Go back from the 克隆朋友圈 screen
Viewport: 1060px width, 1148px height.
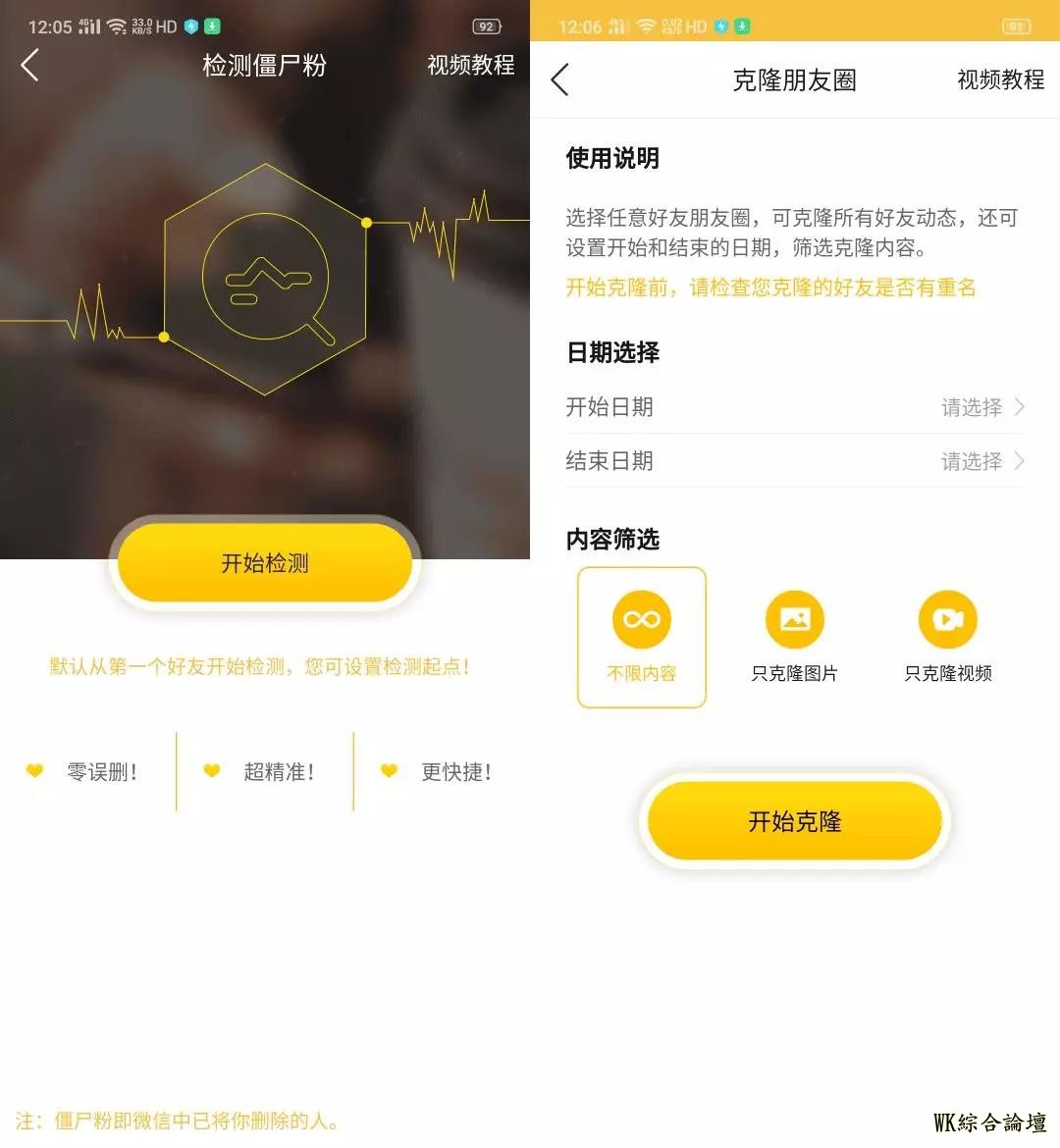coord(560,80)
